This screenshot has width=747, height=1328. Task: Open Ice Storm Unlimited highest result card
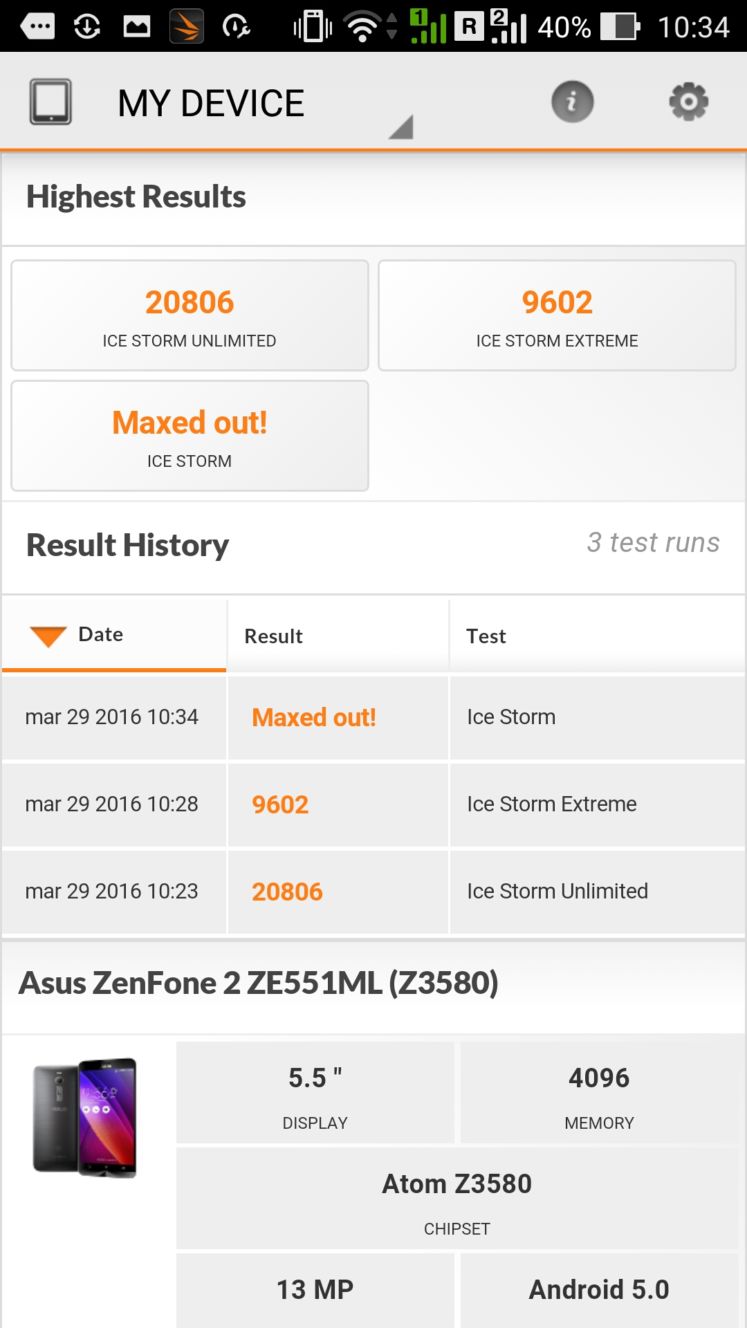tap(190, 316)
